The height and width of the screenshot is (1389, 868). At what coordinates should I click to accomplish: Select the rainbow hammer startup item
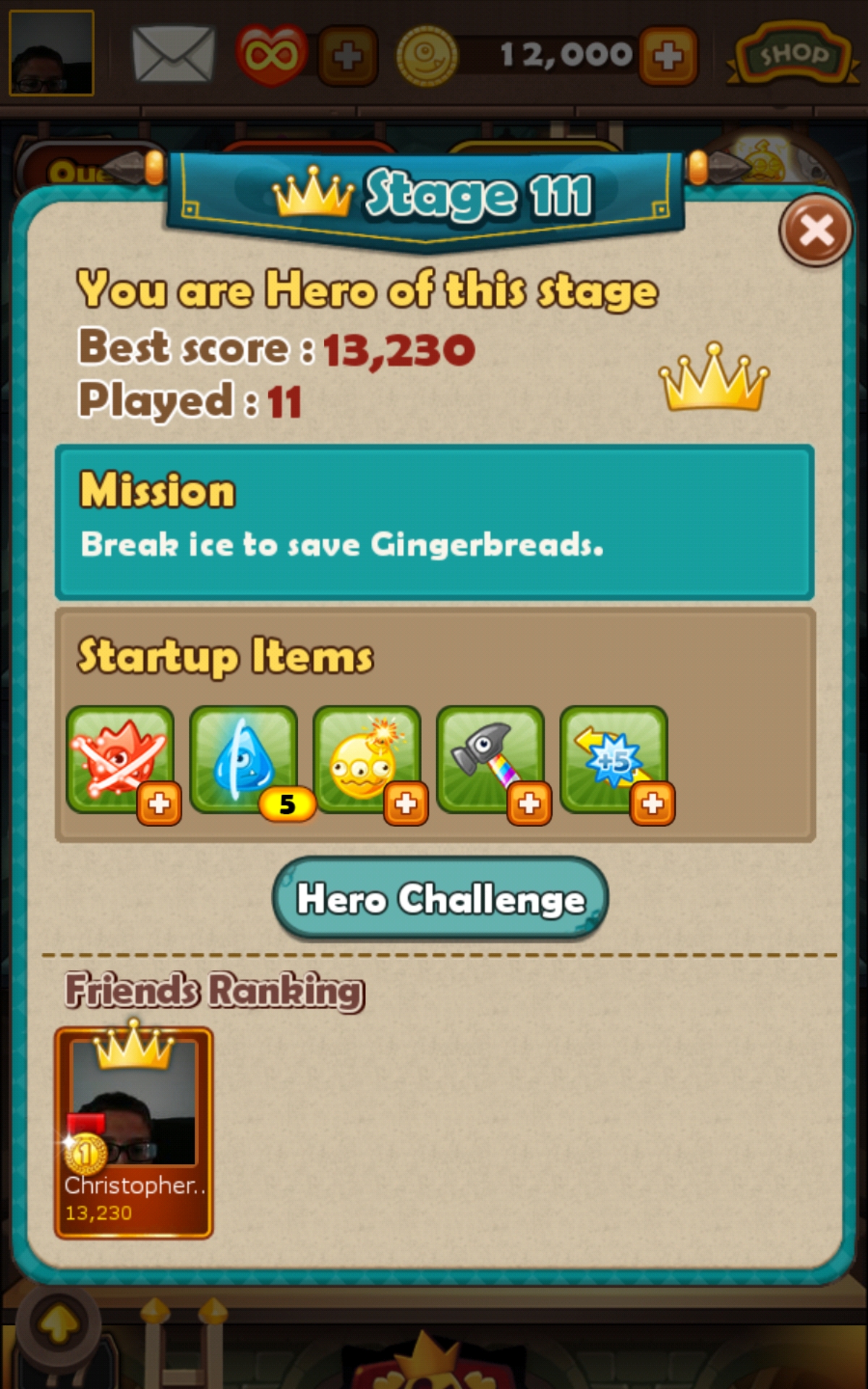490,760
